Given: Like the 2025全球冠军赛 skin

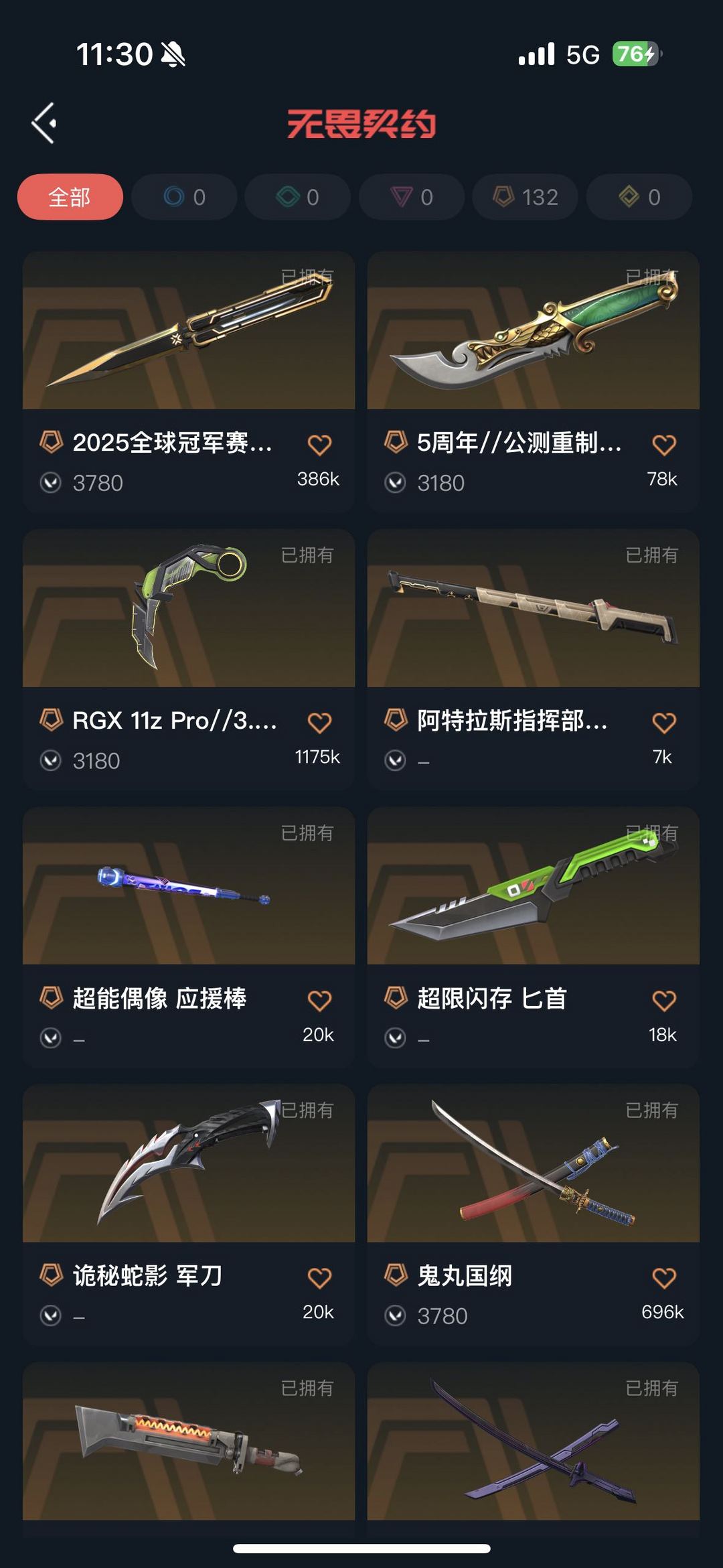Looking at the screenshot, I should click(319, 445).
